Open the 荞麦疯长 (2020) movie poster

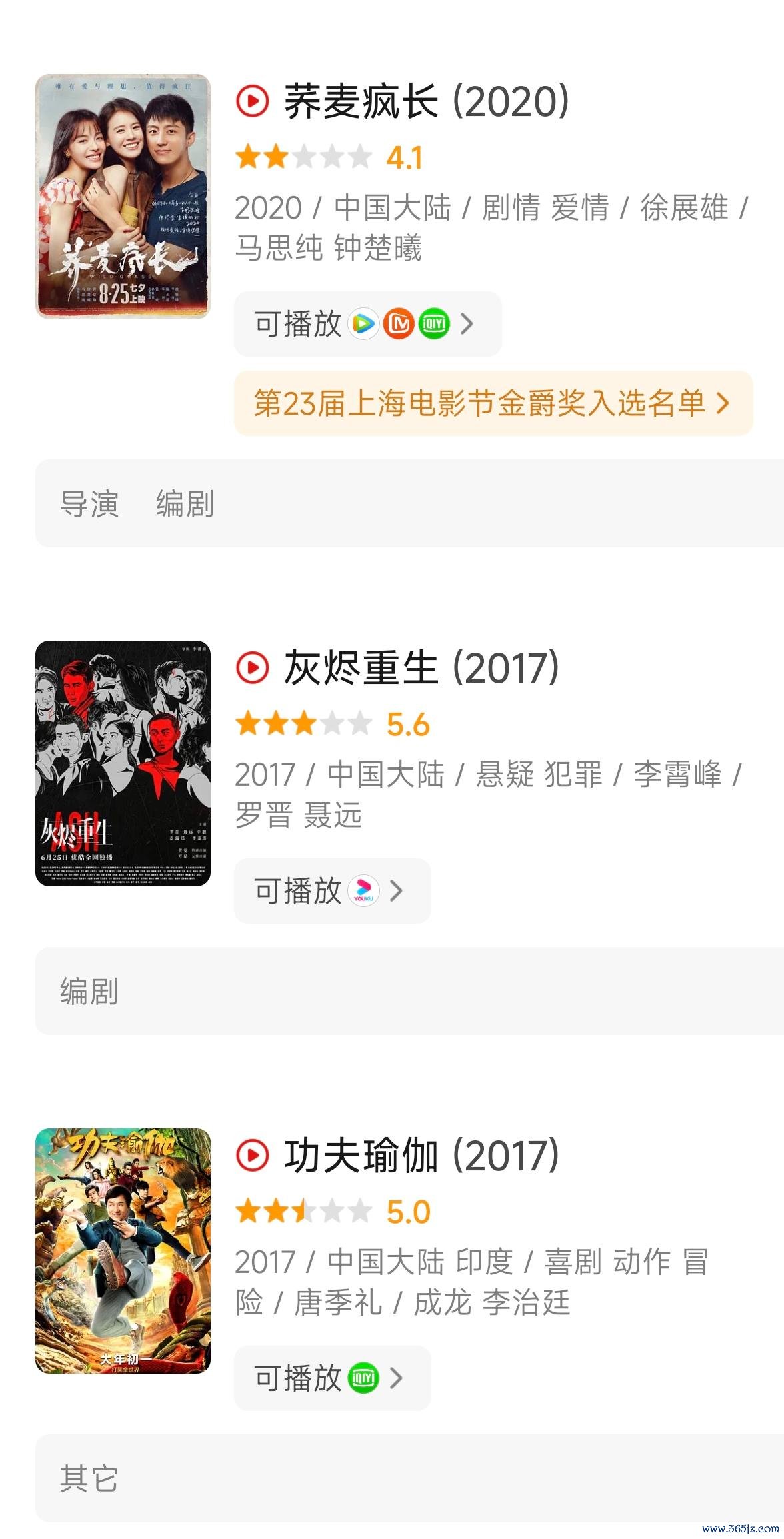coord(123,196)
